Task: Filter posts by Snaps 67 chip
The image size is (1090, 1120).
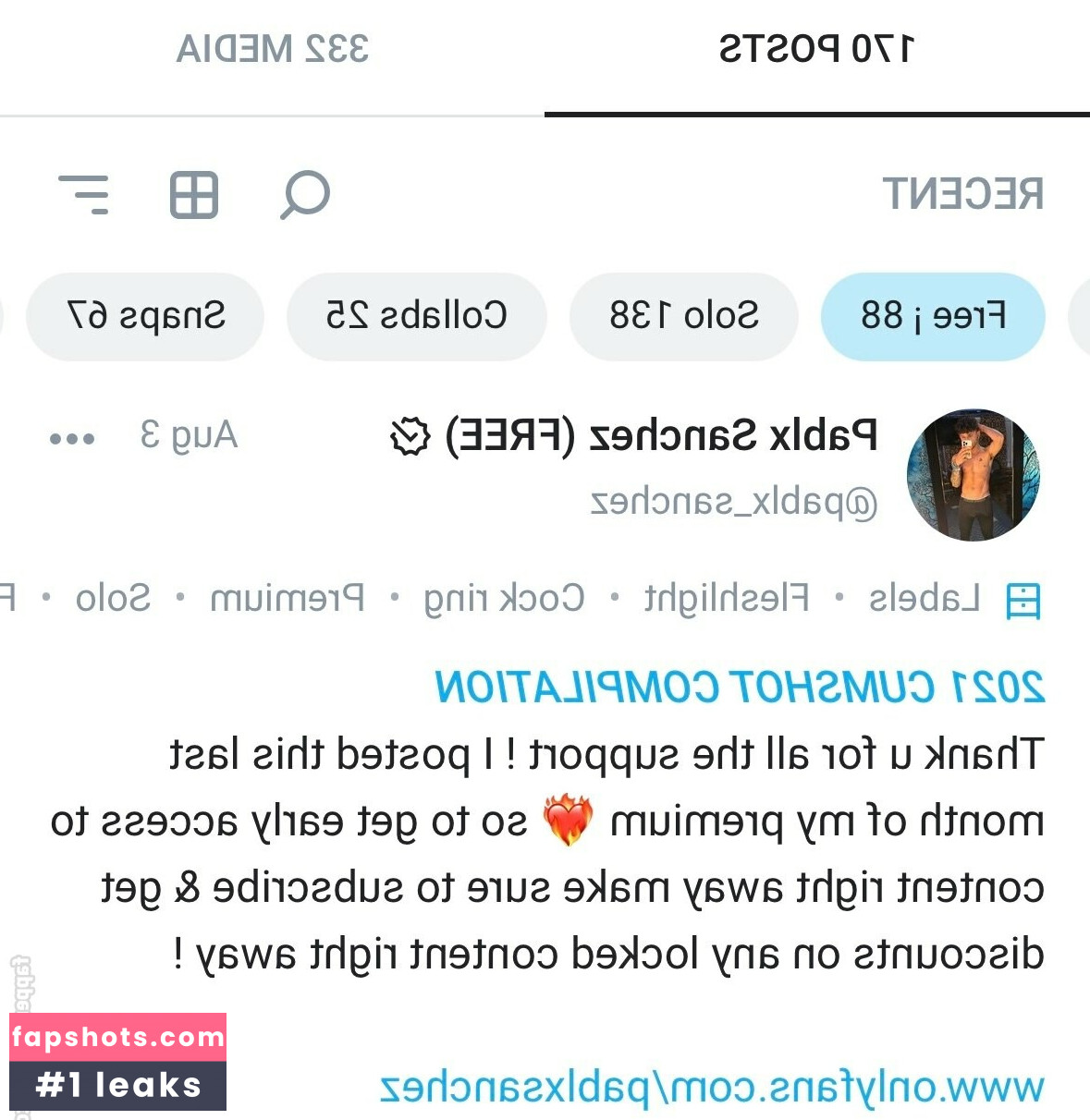Action: click(x=145, y=317)
